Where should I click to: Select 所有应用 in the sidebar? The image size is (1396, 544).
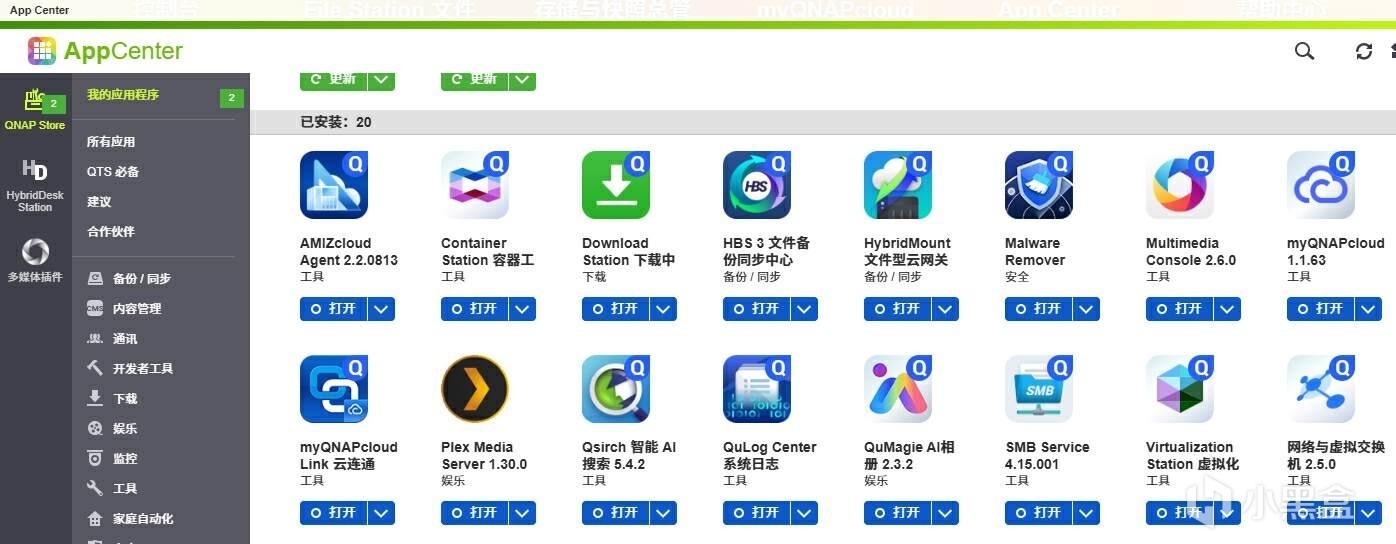(111, 142)
